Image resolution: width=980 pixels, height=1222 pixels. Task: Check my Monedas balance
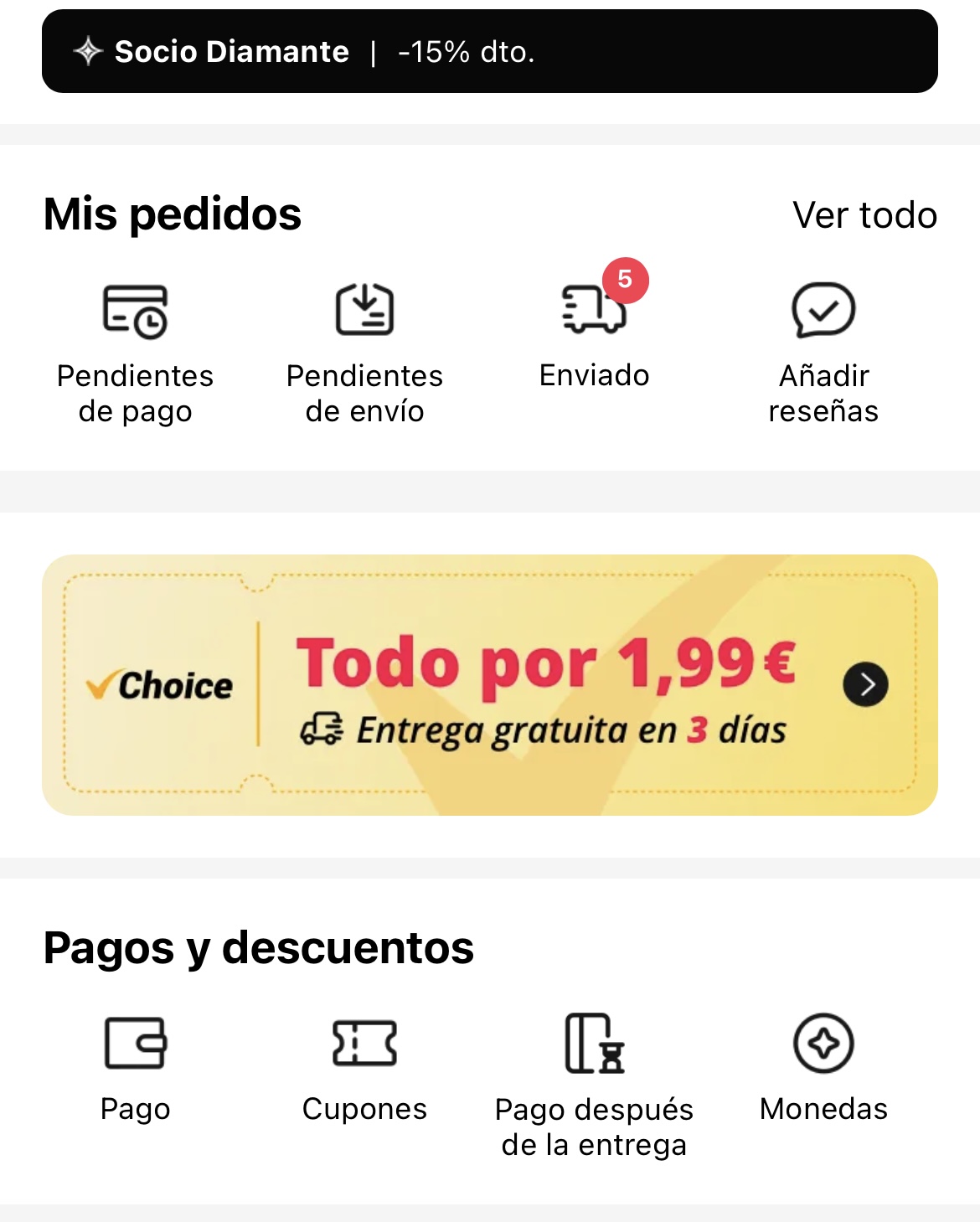pos(823,1066)
